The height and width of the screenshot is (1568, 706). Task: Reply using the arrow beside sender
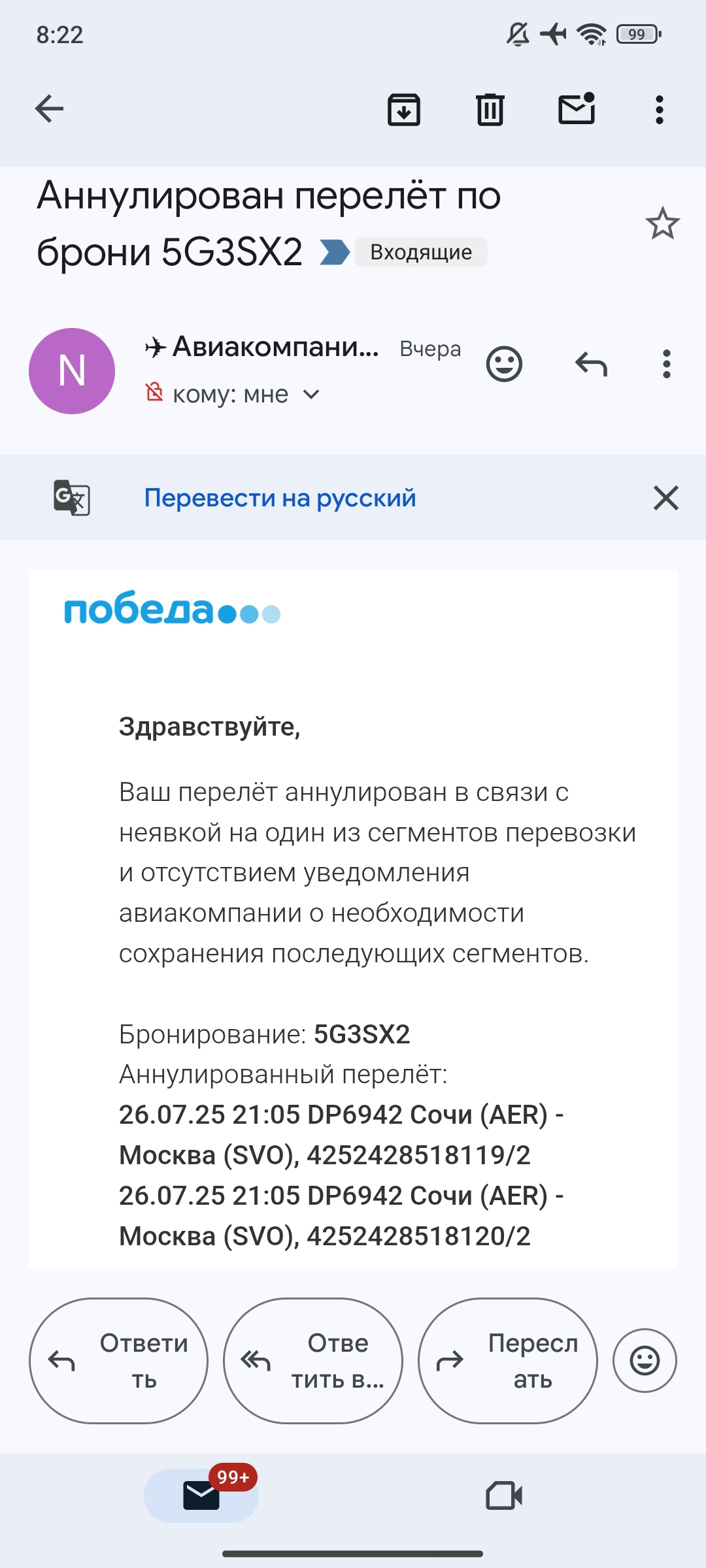tap(591, 364)
